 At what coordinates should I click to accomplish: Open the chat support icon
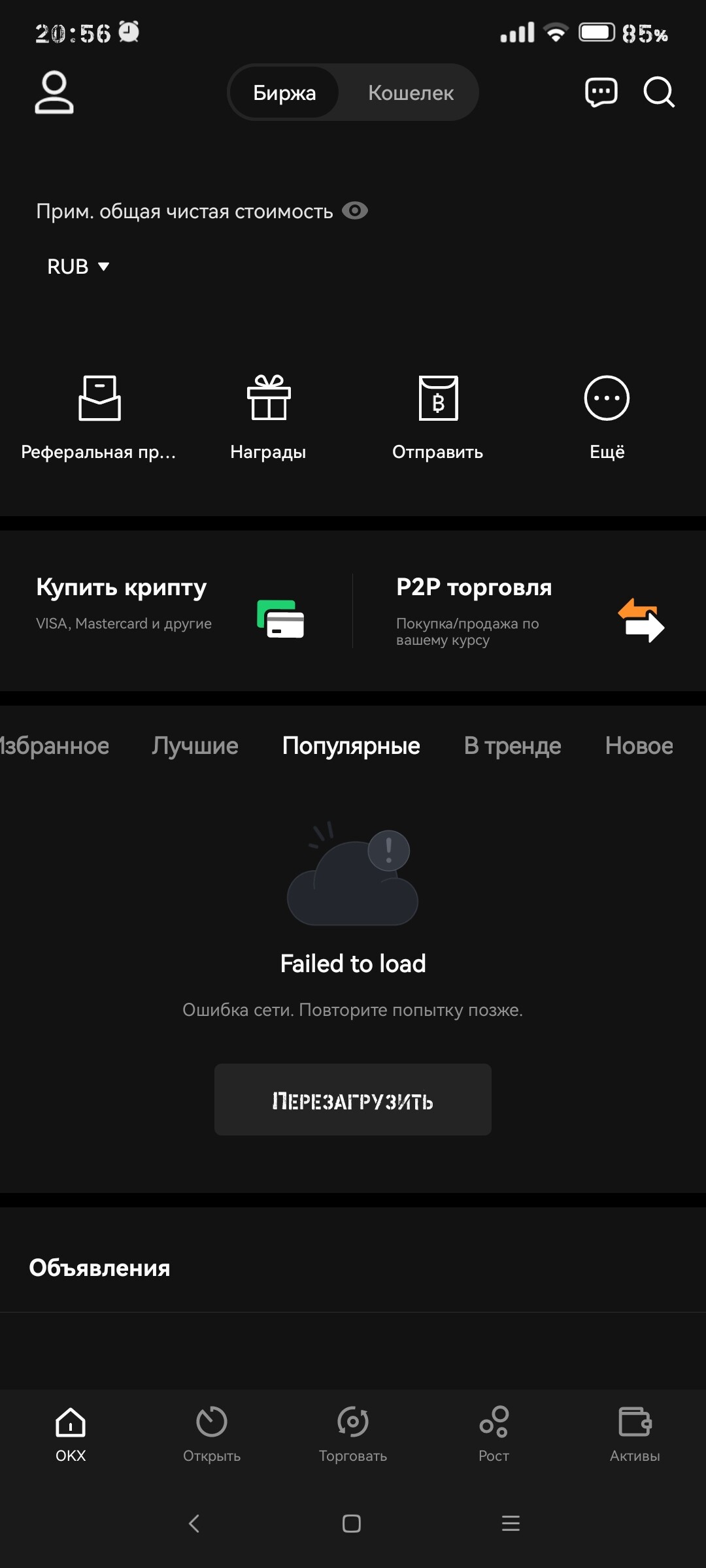601,92
